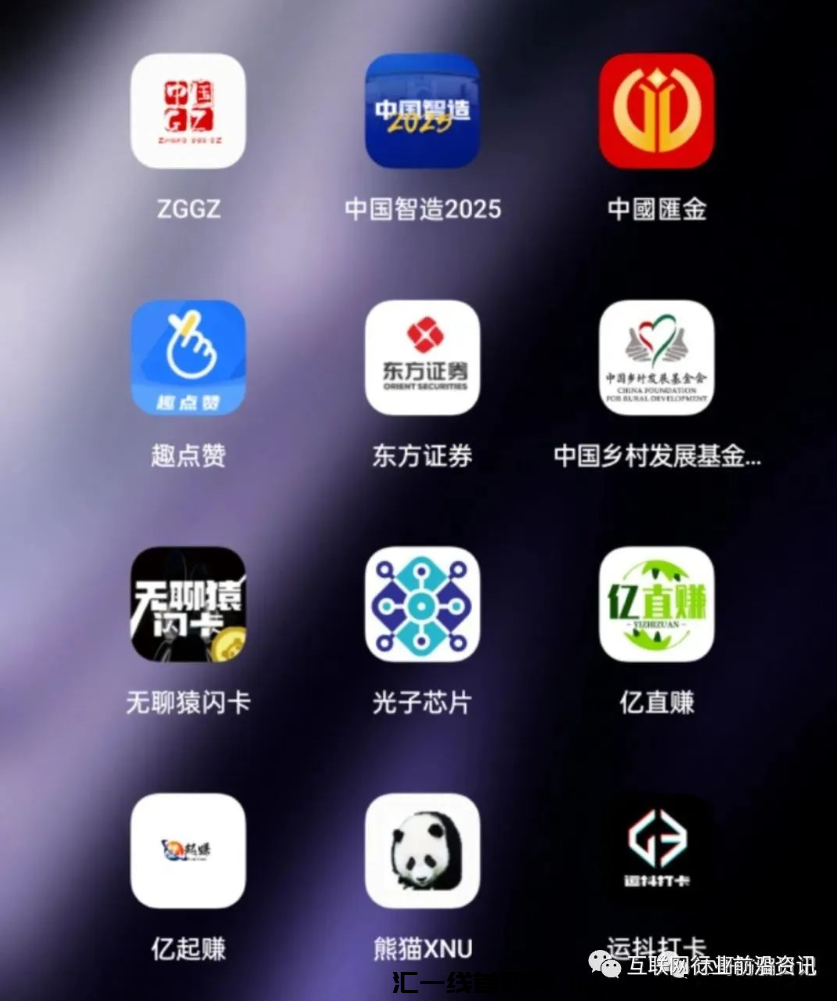Launch 中国智造2025 app

tap(422, 111)
